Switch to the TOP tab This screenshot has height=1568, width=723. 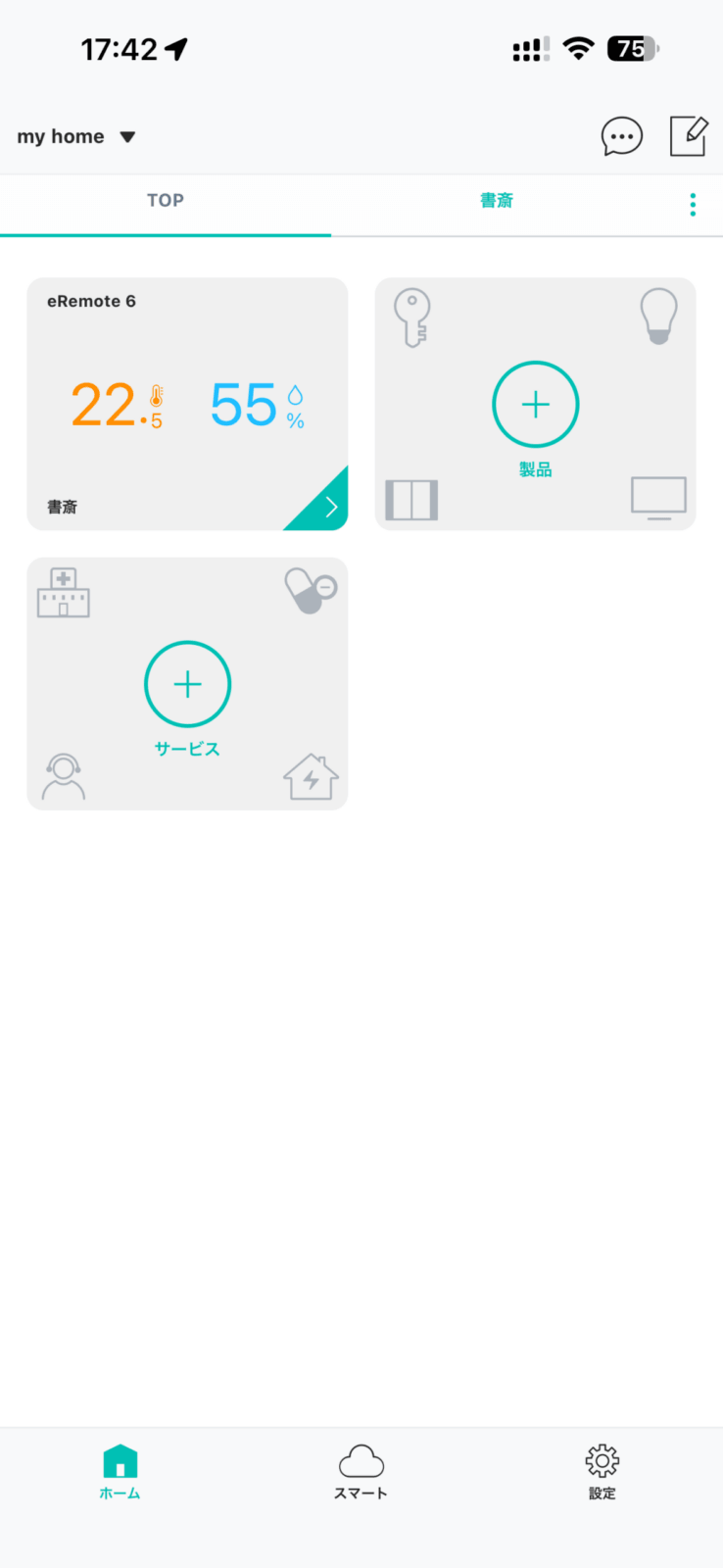pyautogui.click(x=166, y=201)
